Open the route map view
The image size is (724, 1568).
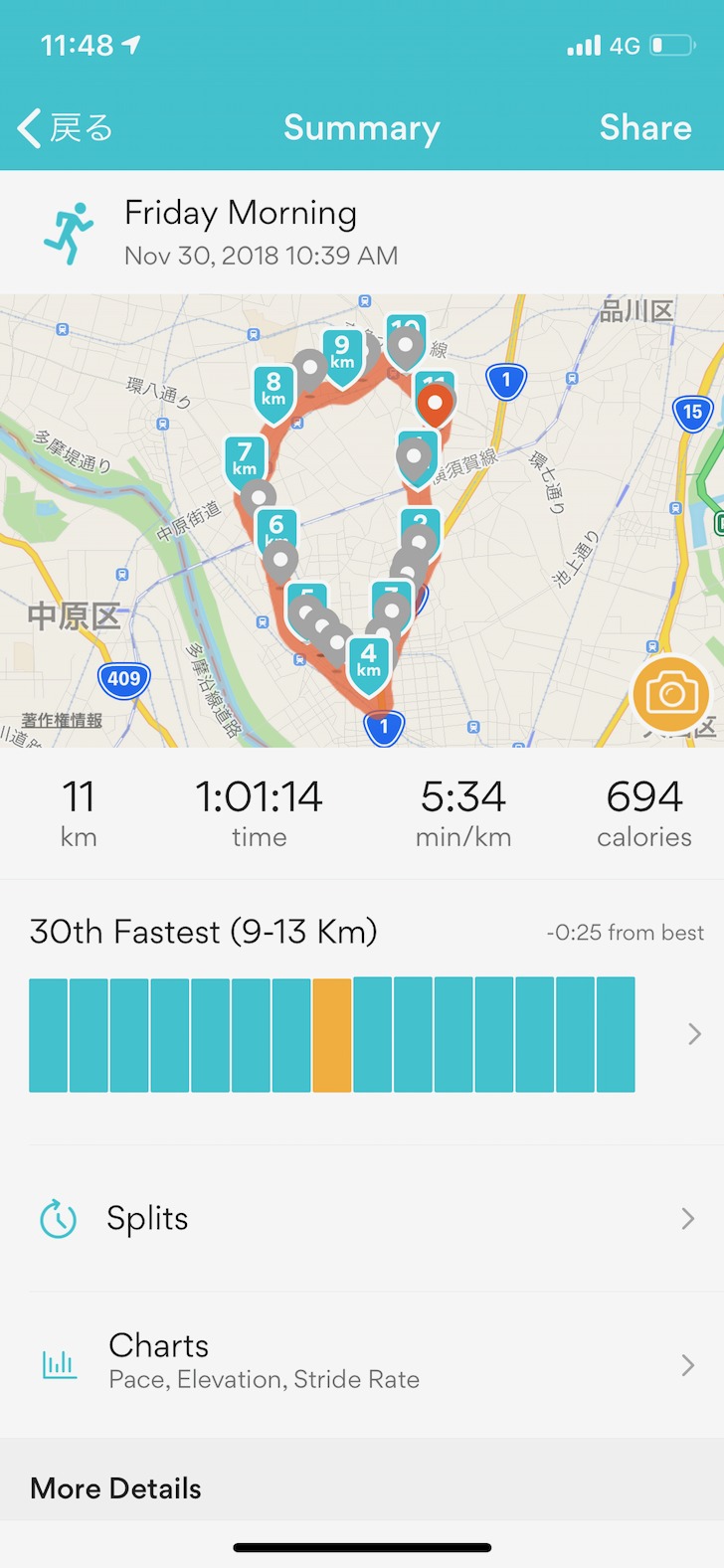tap(362, 520)
